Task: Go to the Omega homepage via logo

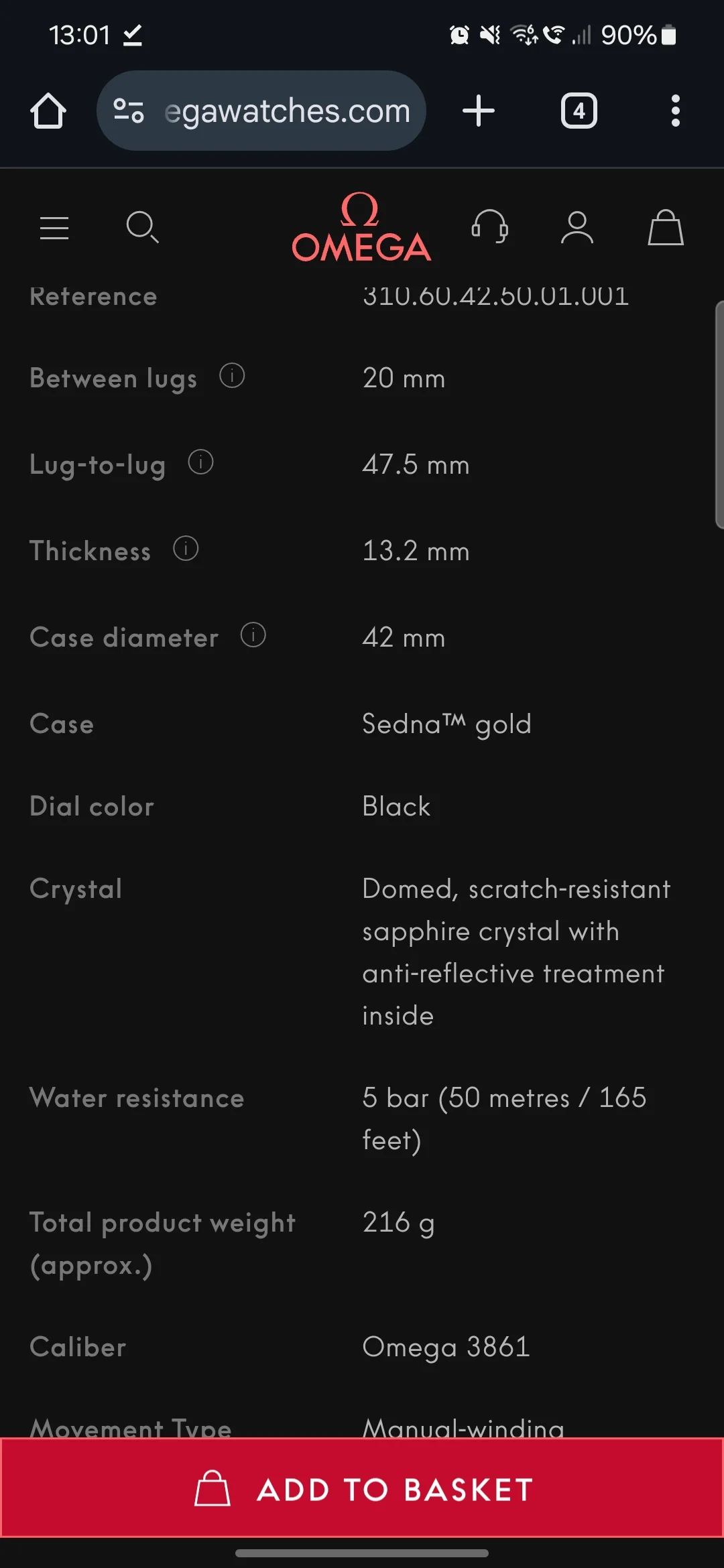Action: tap(361, 228)
